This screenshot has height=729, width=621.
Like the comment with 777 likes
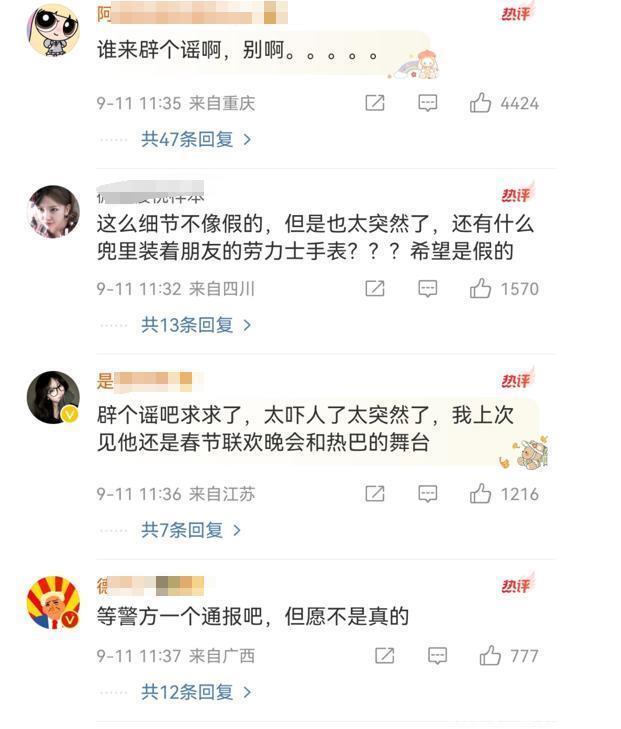pyautogui.click(x=490, y=656)
